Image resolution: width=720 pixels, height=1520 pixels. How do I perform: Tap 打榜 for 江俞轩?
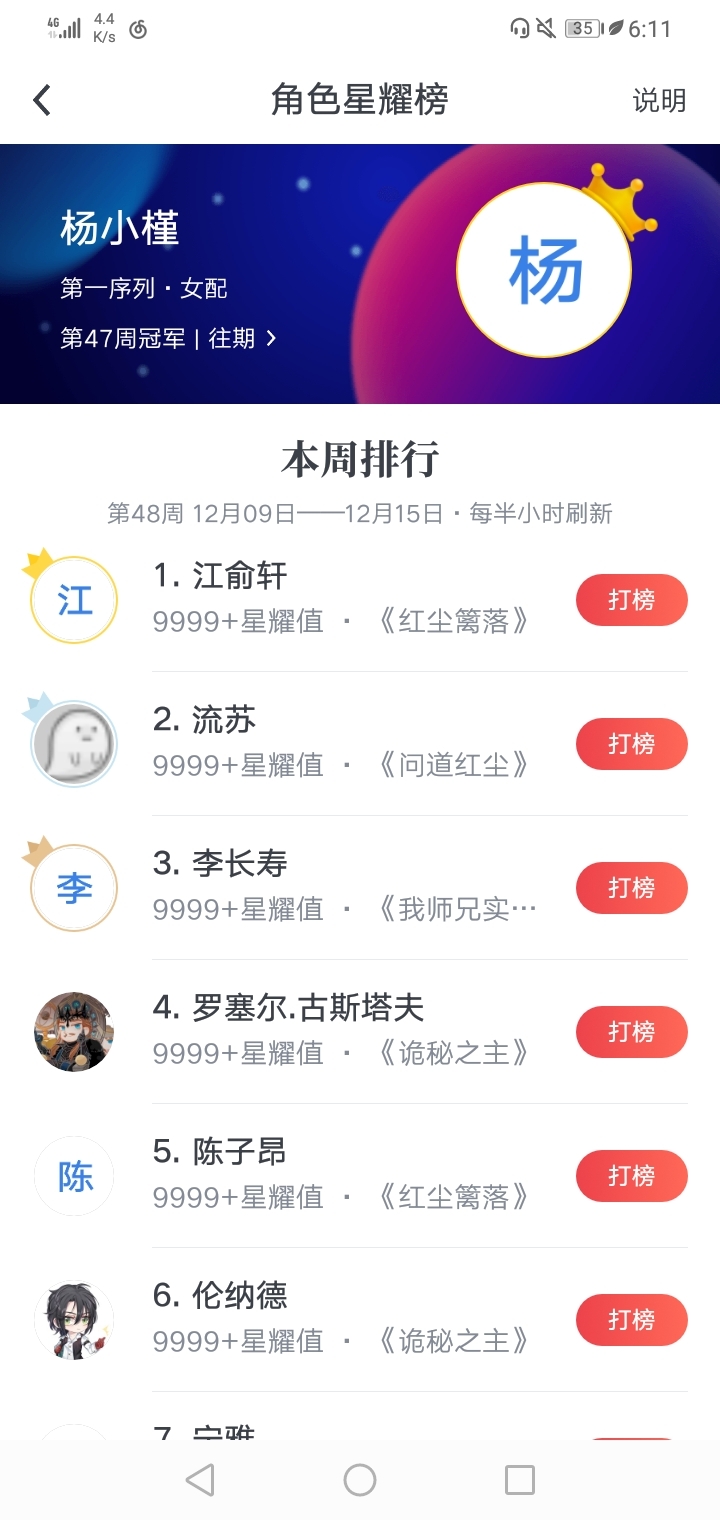pos(631,600)
